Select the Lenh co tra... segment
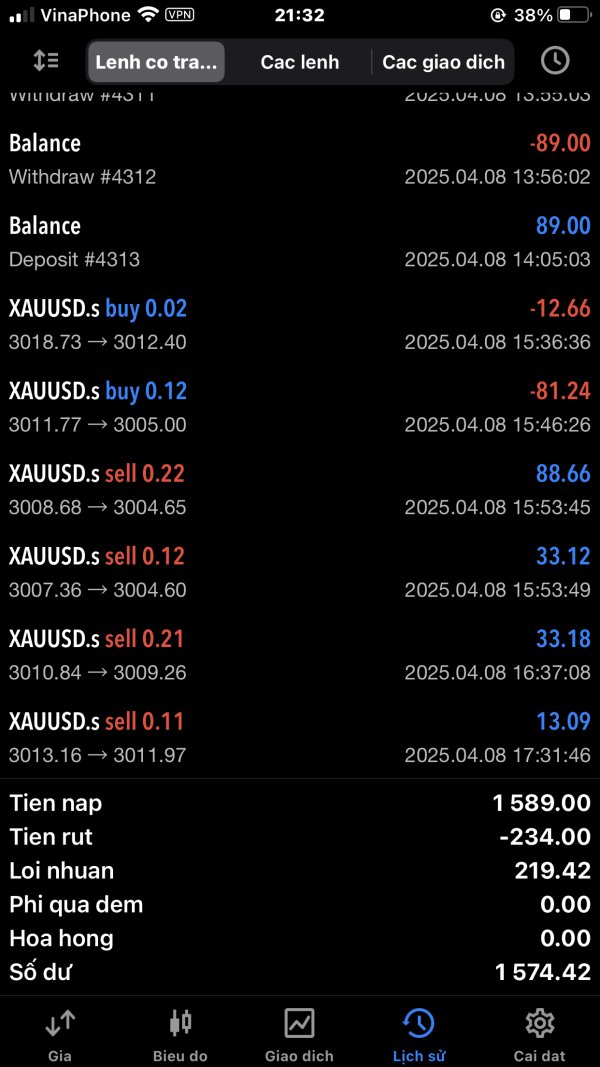 (156, 62)
